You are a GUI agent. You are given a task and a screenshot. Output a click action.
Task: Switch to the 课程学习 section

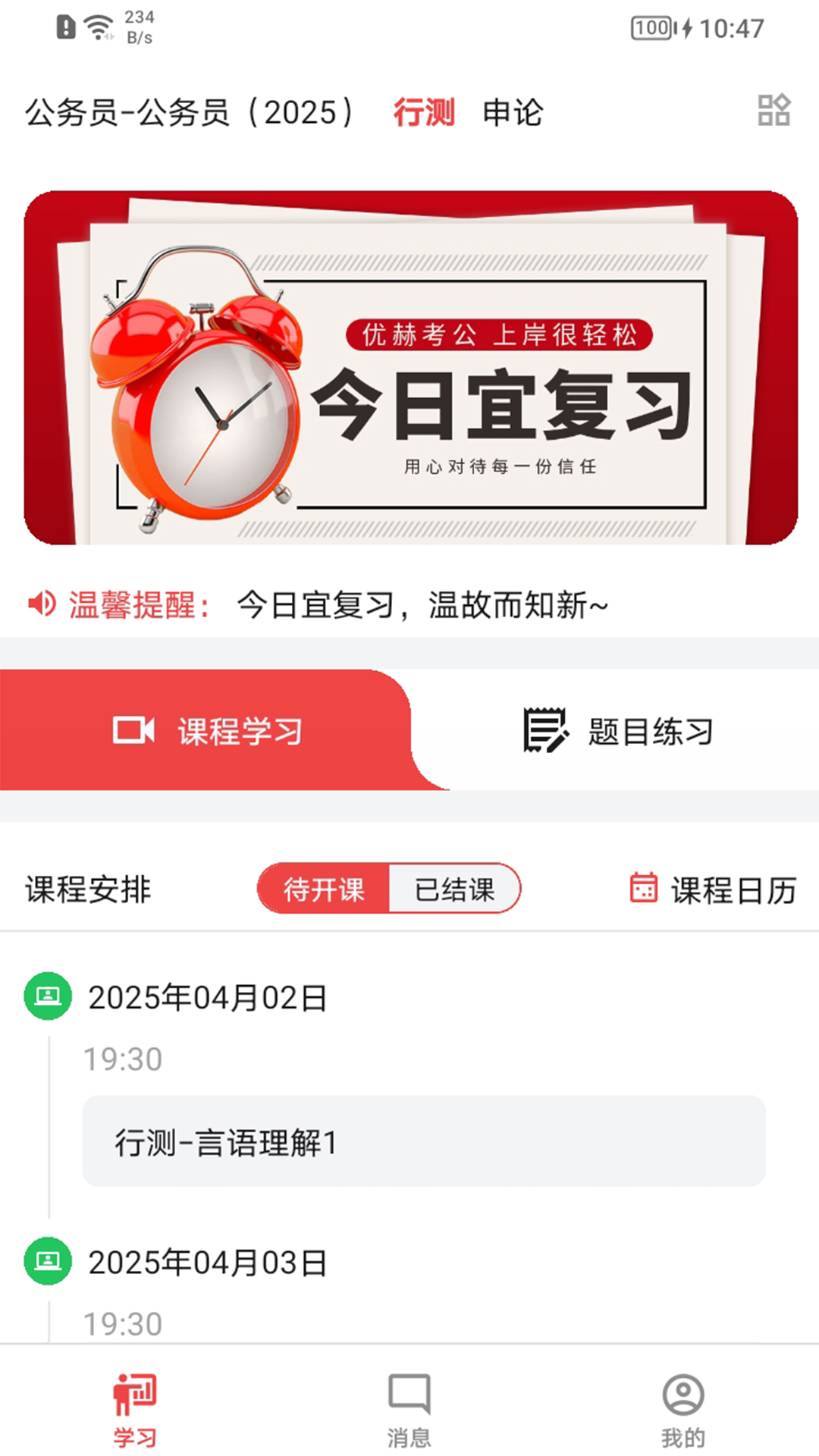206,731
